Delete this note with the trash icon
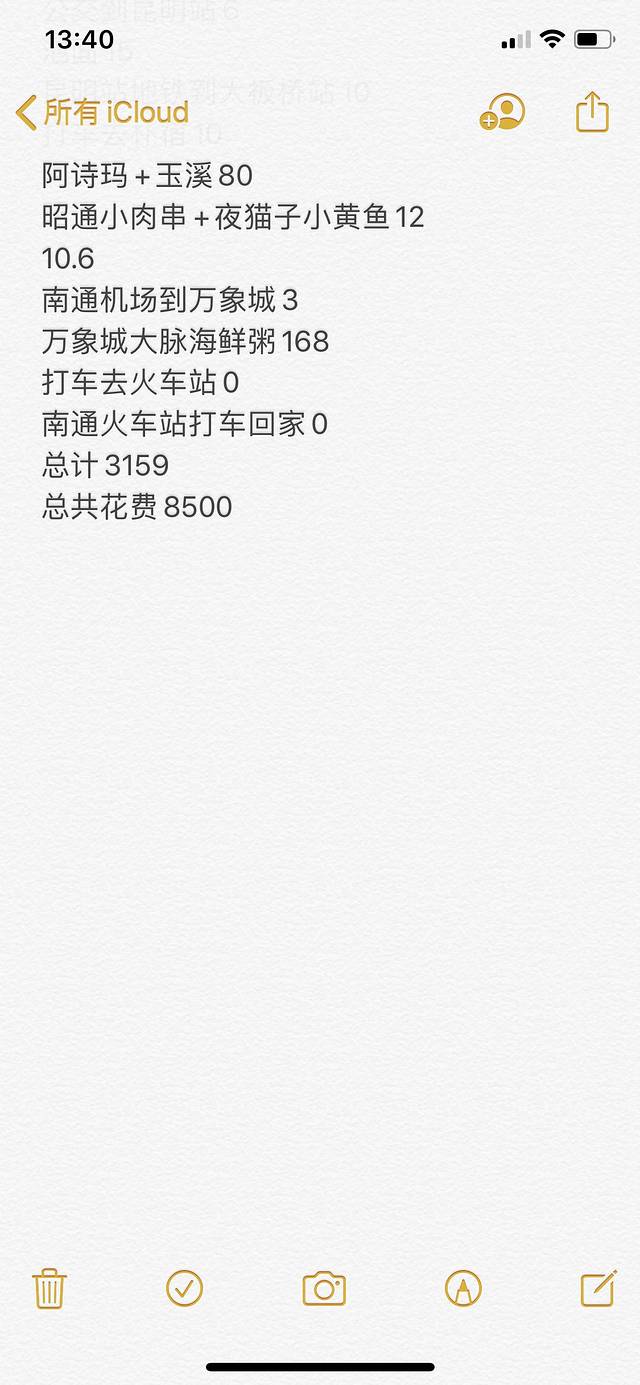Viewport: 640px width, 1385px height. (49, 1288)
